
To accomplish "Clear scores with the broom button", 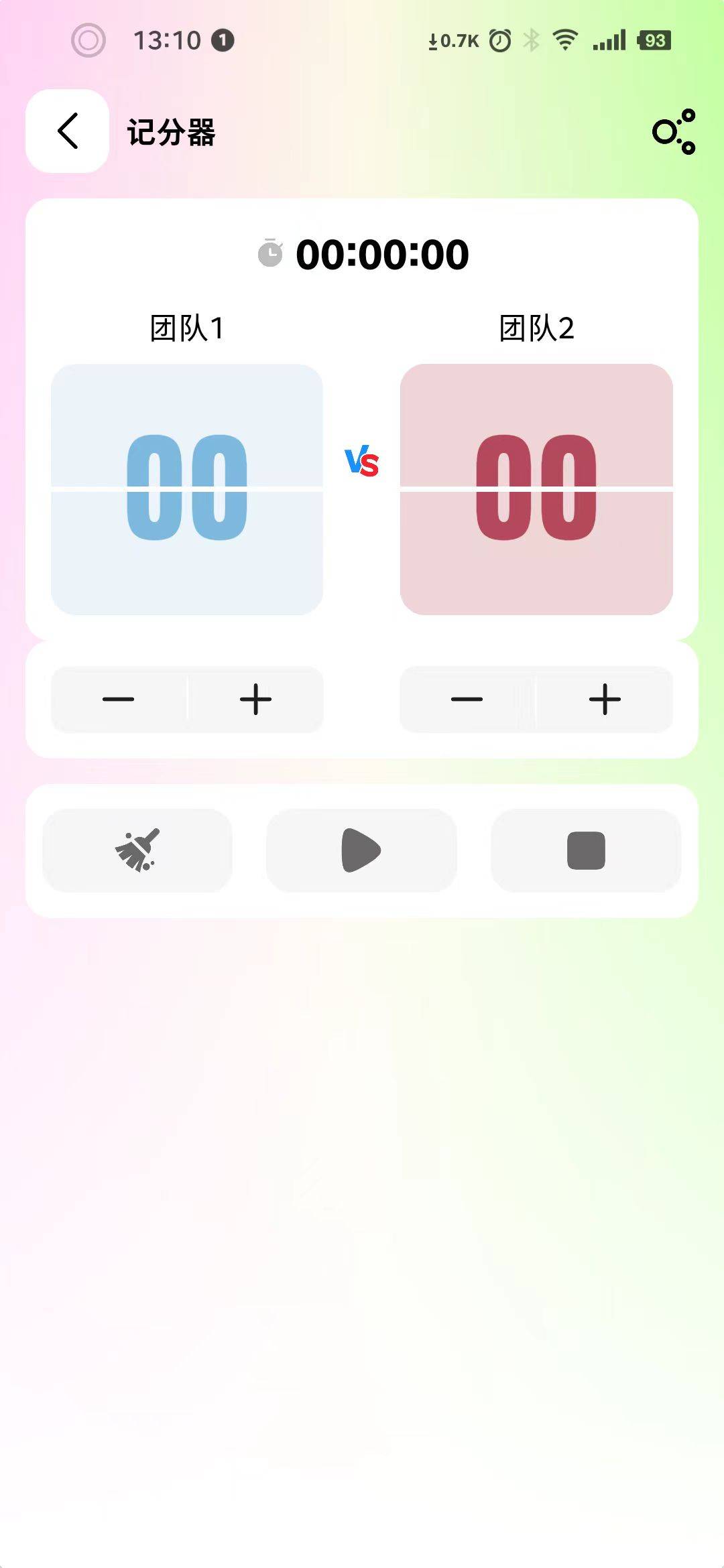I will pyautogui.click(x=137, y=850).
